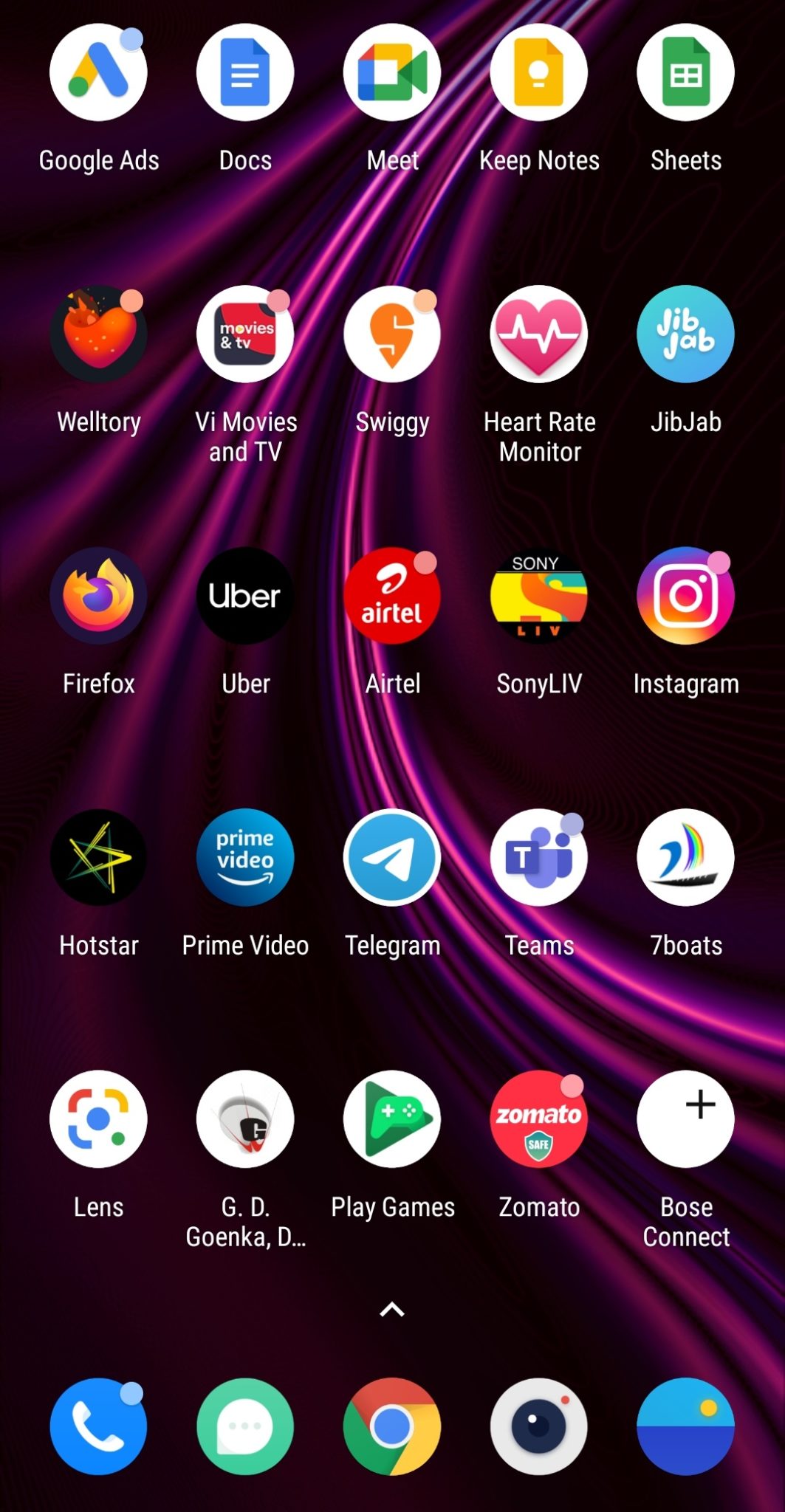Open the Phone dialer in dock
This screenshot has height=1512, width=785.
point(98,1426)
